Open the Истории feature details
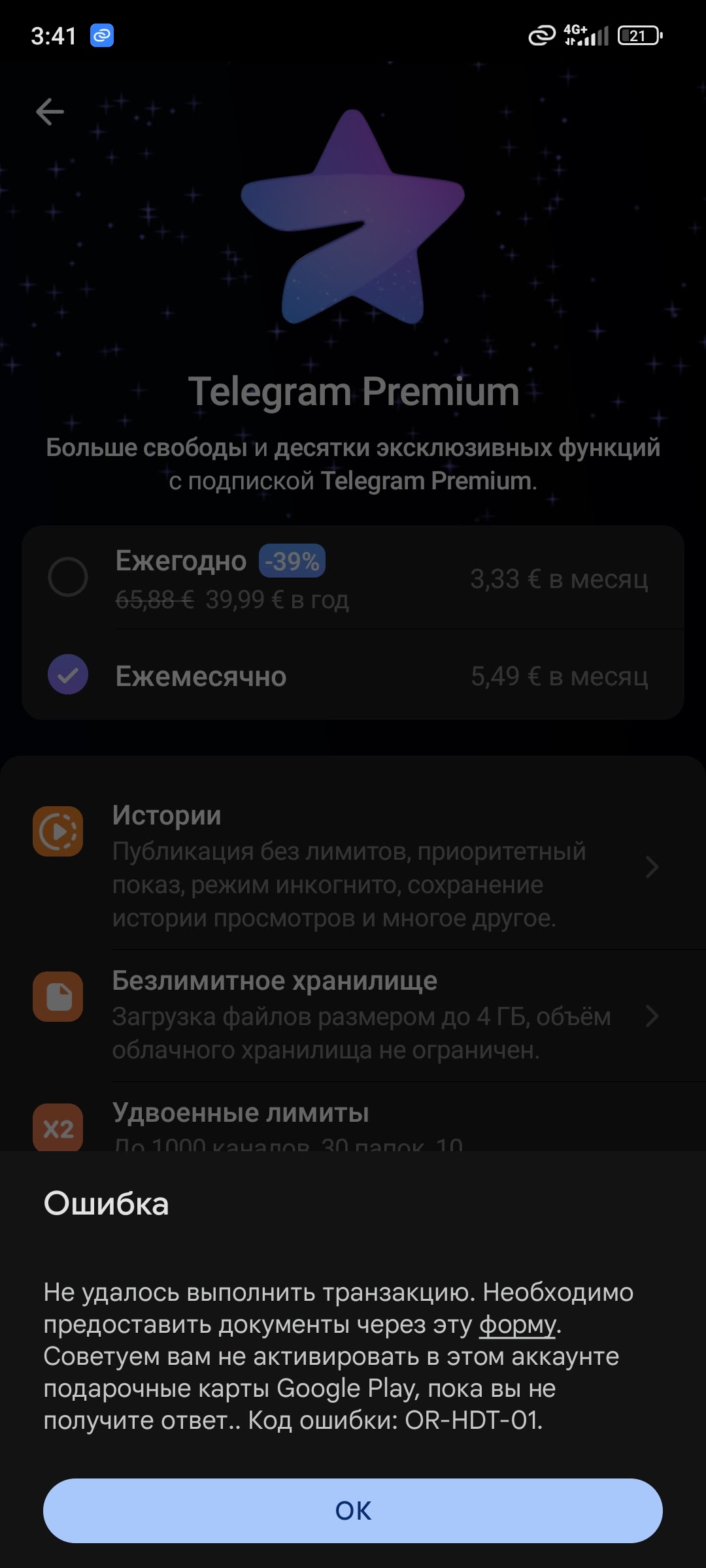This screenshot has width=706, height=1568. click(353, 866)
